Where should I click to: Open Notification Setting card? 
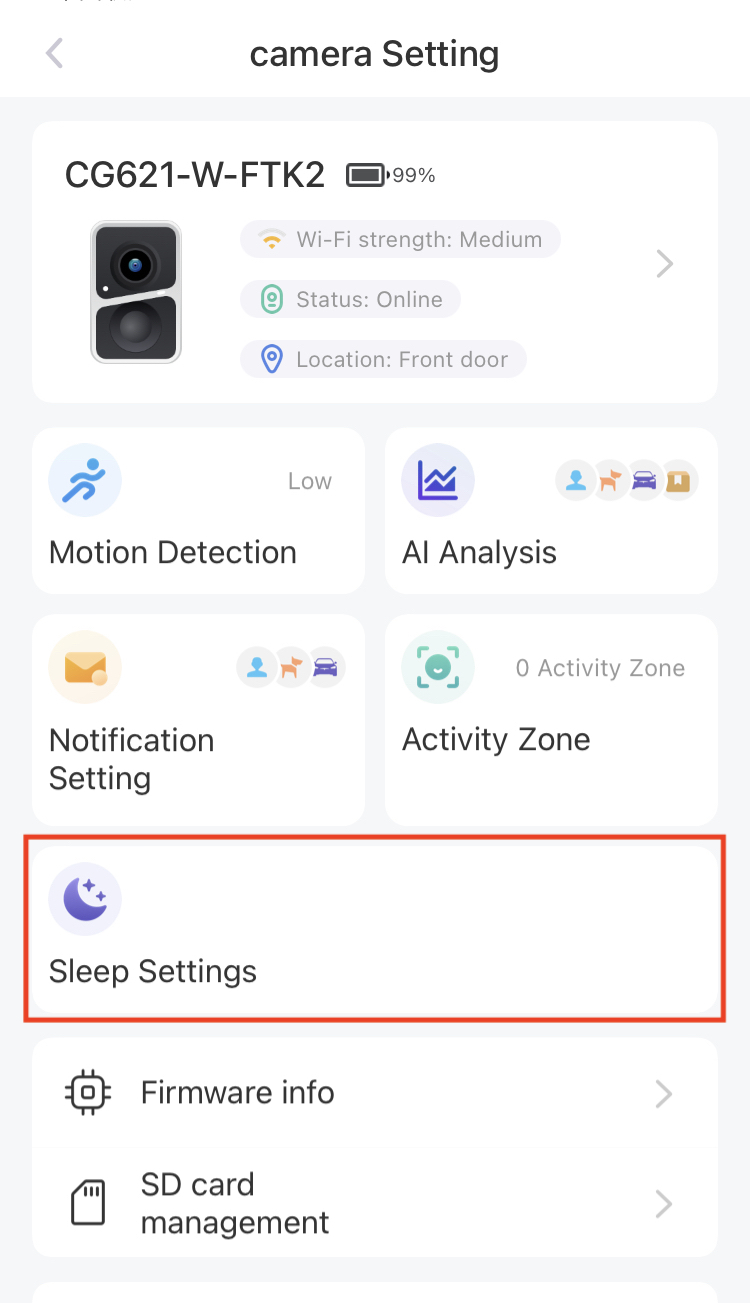[198, 719]
